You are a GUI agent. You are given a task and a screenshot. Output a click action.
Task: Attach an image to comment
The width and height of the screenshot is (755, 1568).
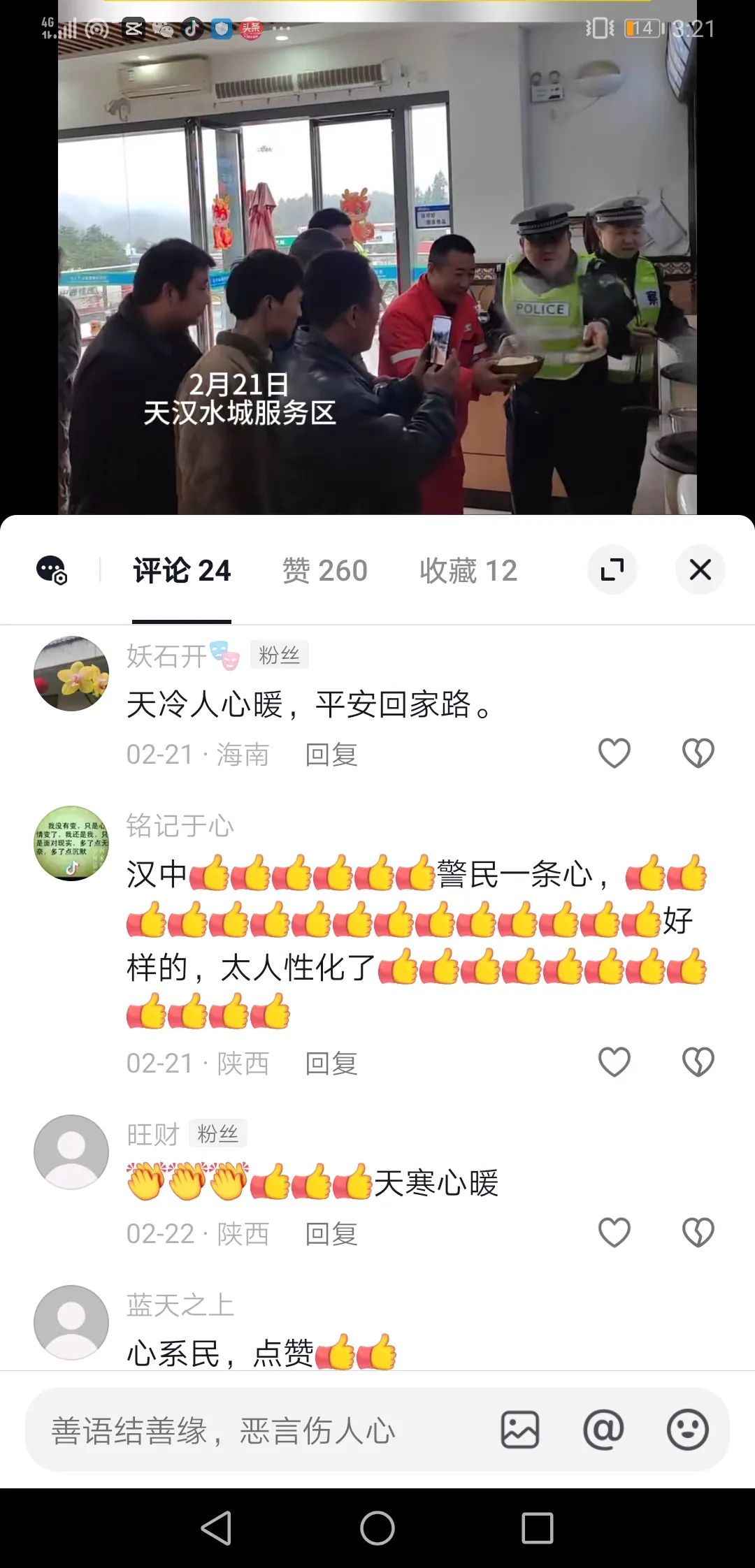point(520,1430)
